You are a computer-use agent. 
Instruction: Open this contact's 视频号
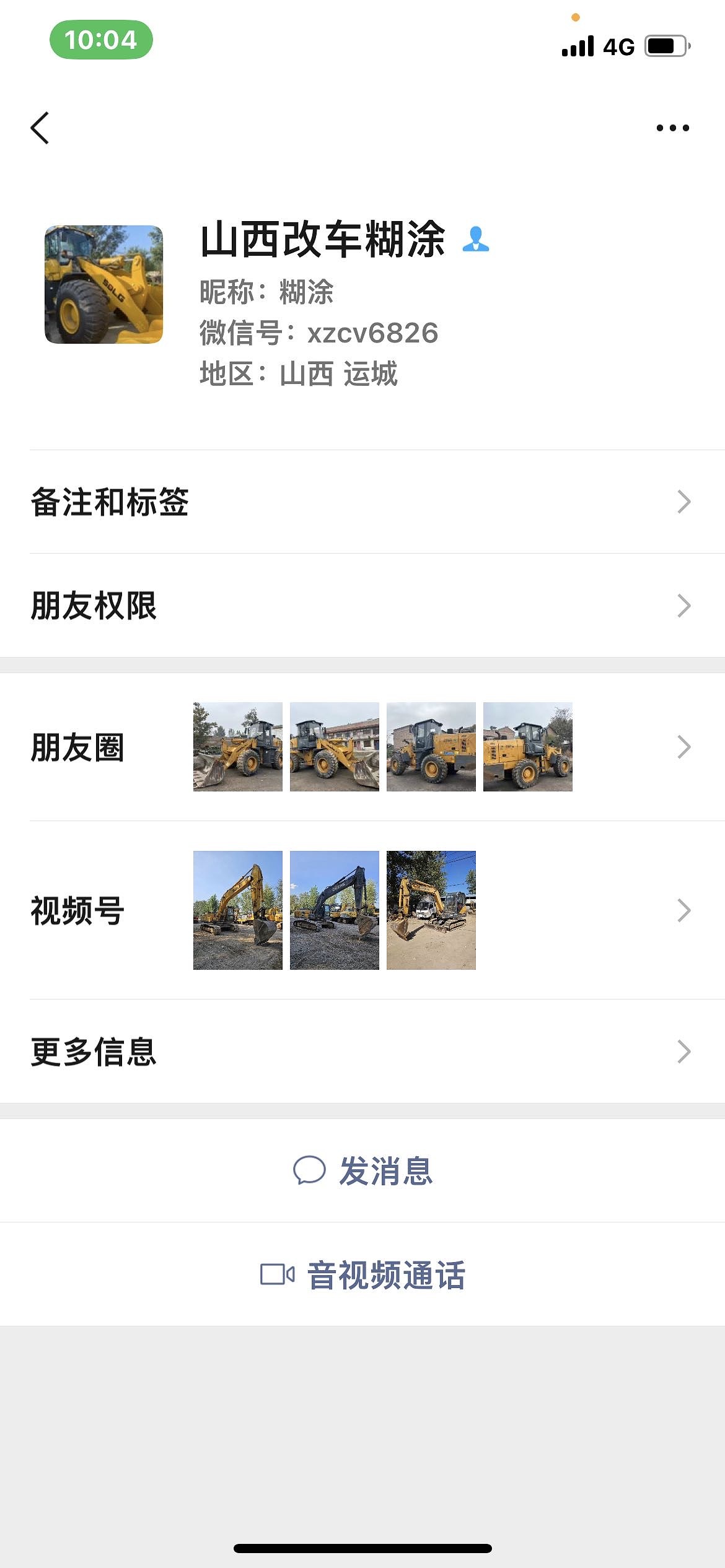tap(362, 910)
